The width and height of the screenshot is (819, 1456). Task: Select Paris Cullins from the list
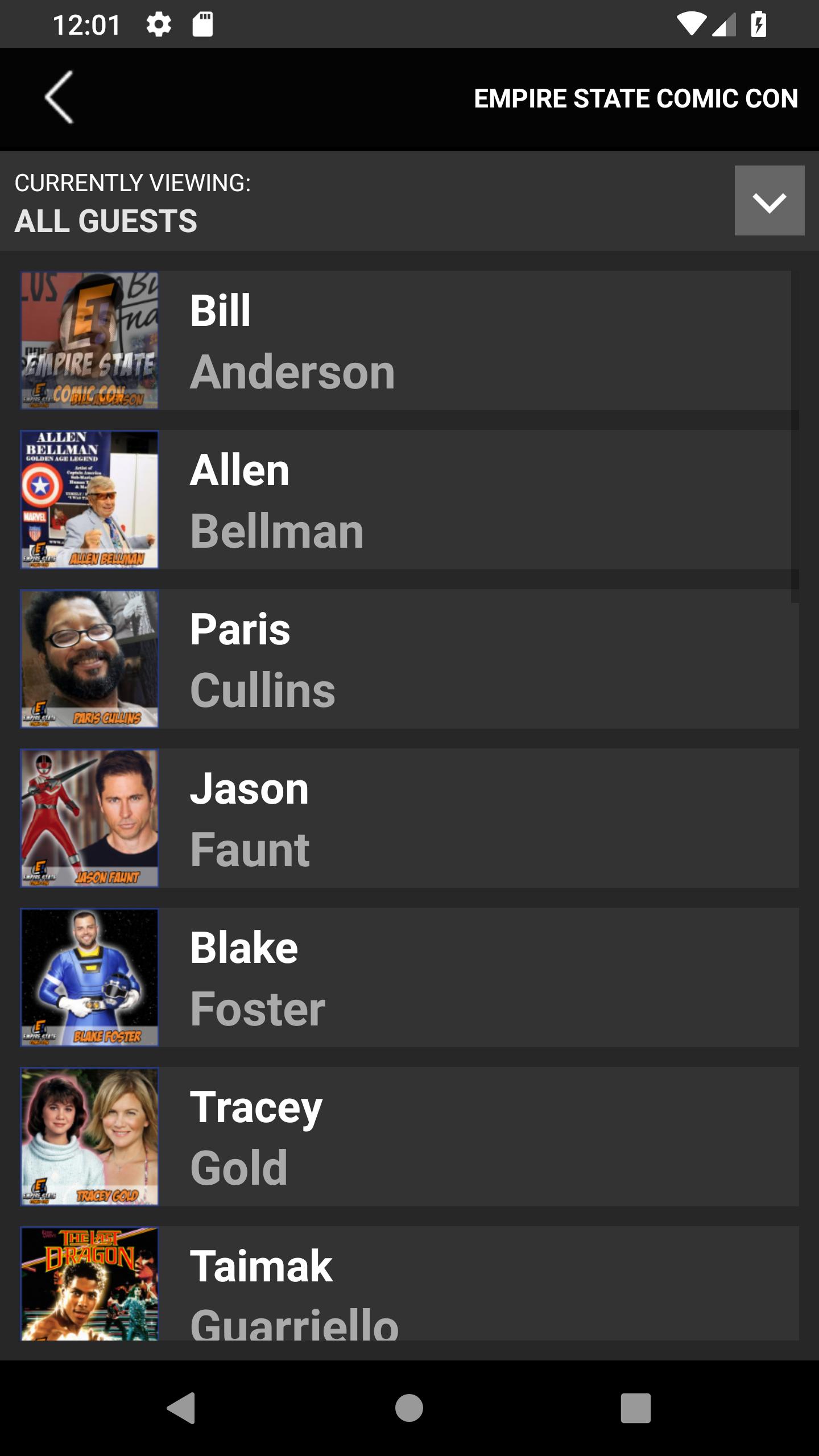coord(409,659)
